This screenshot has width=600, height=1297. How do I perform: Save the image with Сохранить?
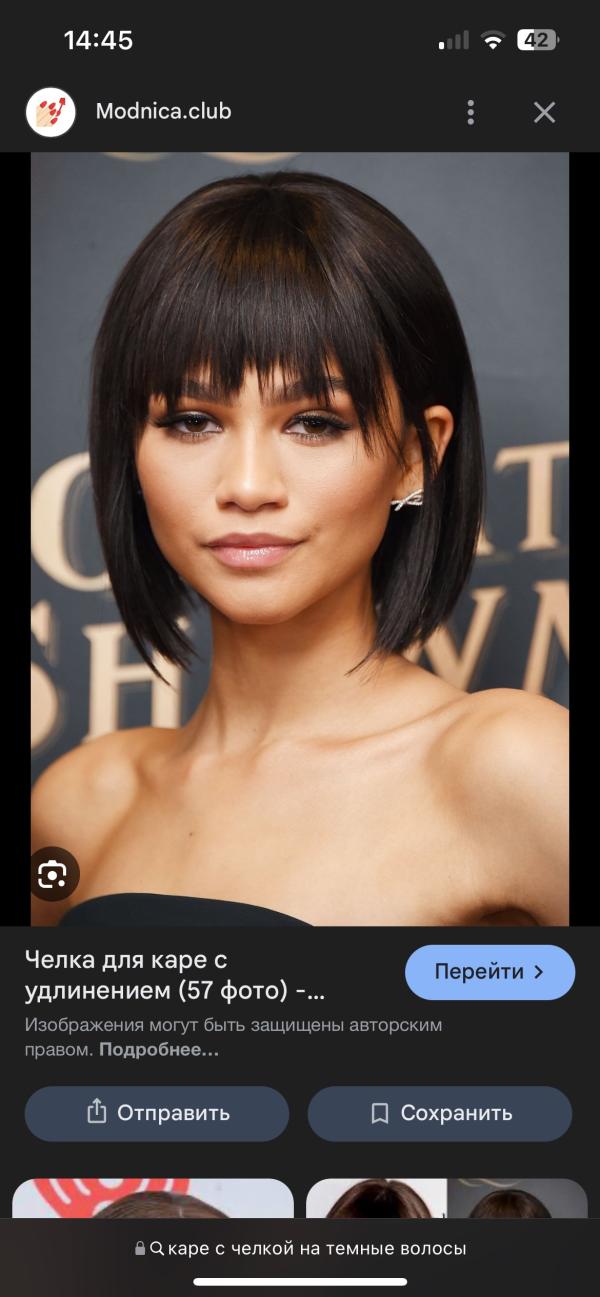pos(440,1113)
